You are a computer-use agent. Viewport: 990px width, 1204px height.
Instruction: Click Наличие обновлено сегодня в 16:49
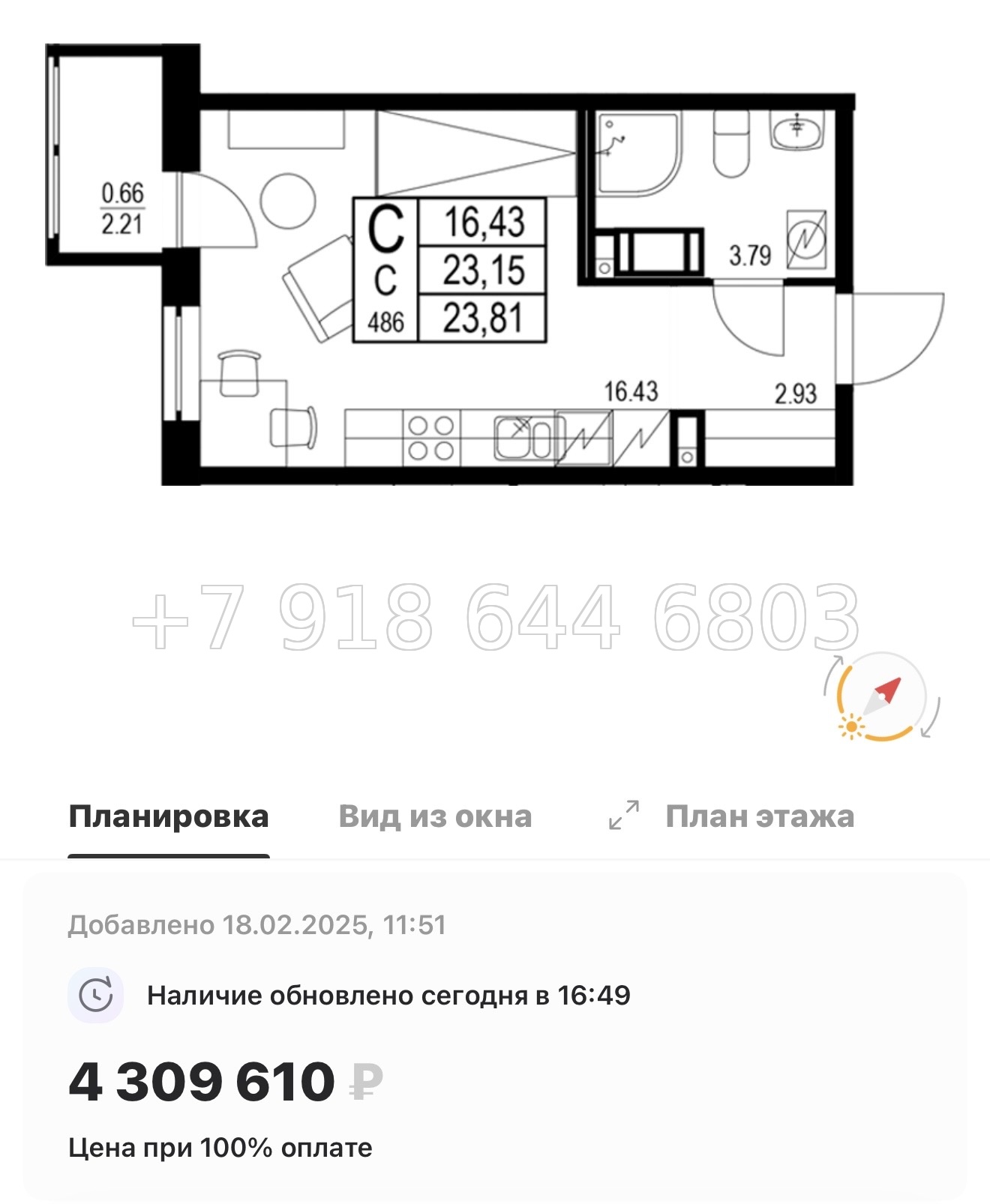coord(390,993)
